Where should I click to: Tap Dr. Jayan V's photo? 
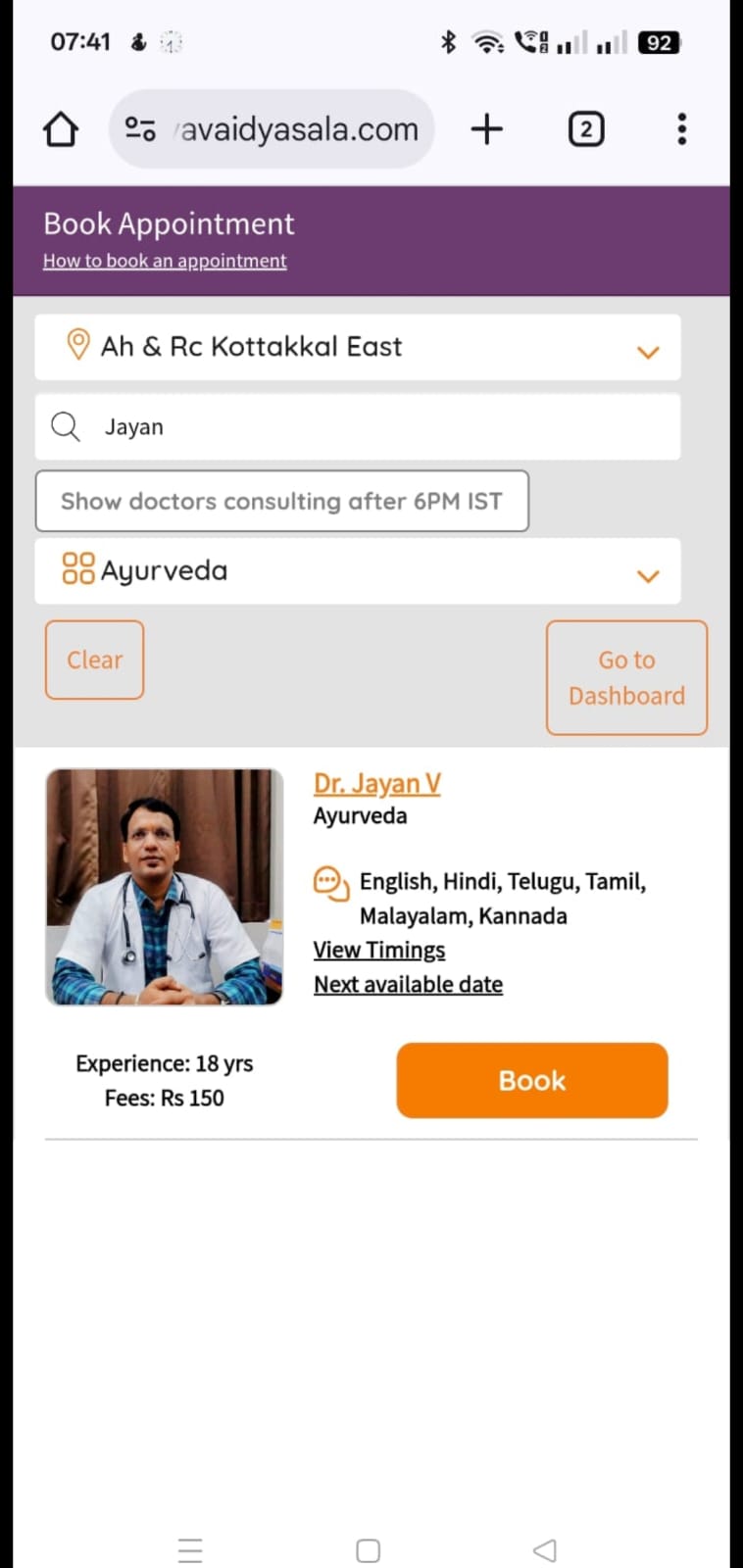coord(165,887)
